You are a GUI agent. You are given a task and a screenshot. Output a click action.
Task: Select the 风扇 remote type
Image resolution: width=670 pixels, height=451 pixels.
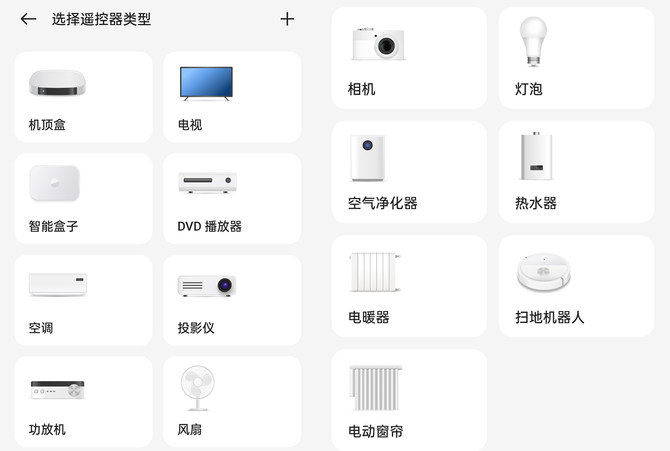pyautogui.click(x=232, y=401)
